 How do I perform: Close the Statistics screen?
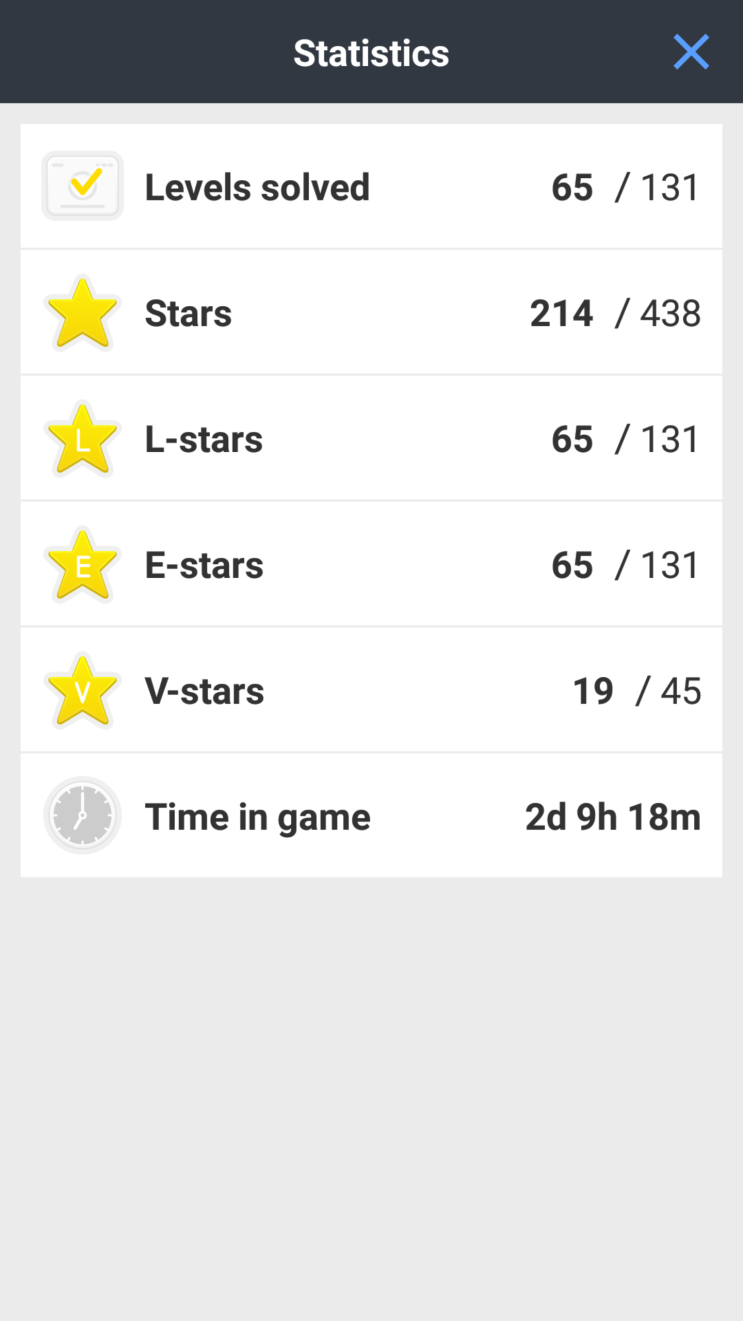[691, 52]
